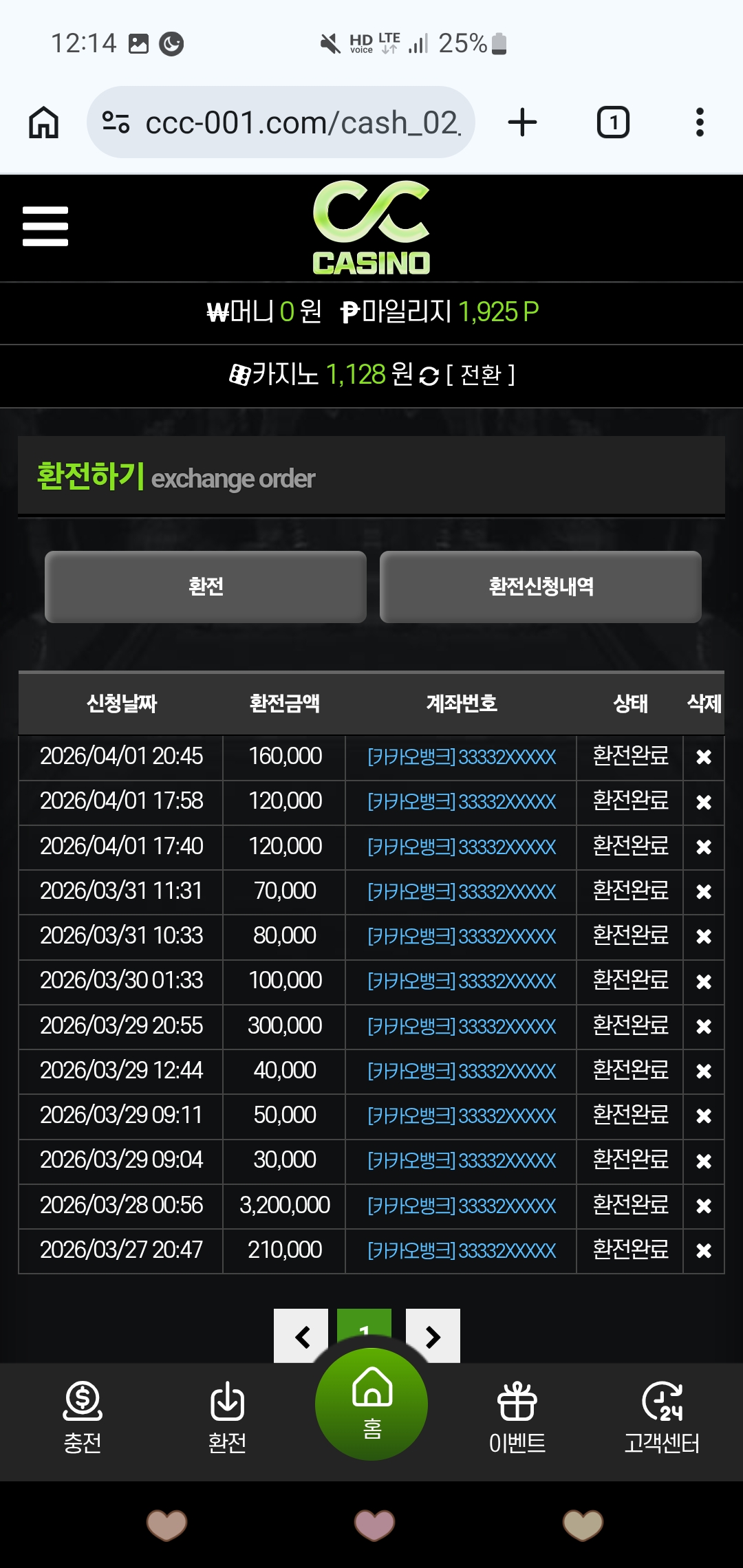
Task: Switch to the 환전신청내역 tab
Action: [541, 587]
